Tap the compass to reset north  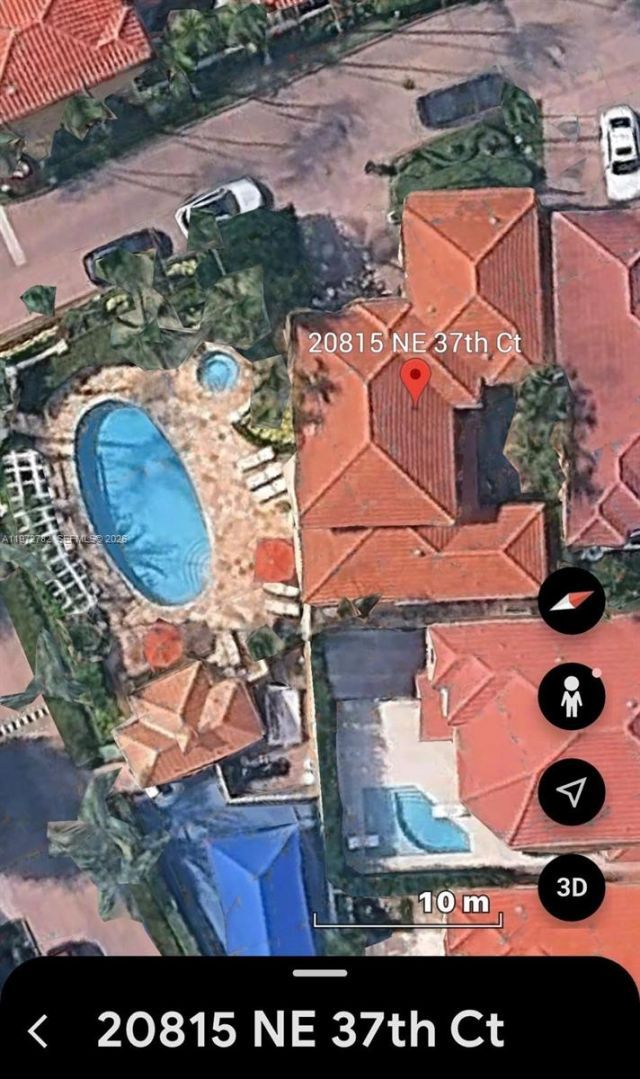(x=571, y=601)
